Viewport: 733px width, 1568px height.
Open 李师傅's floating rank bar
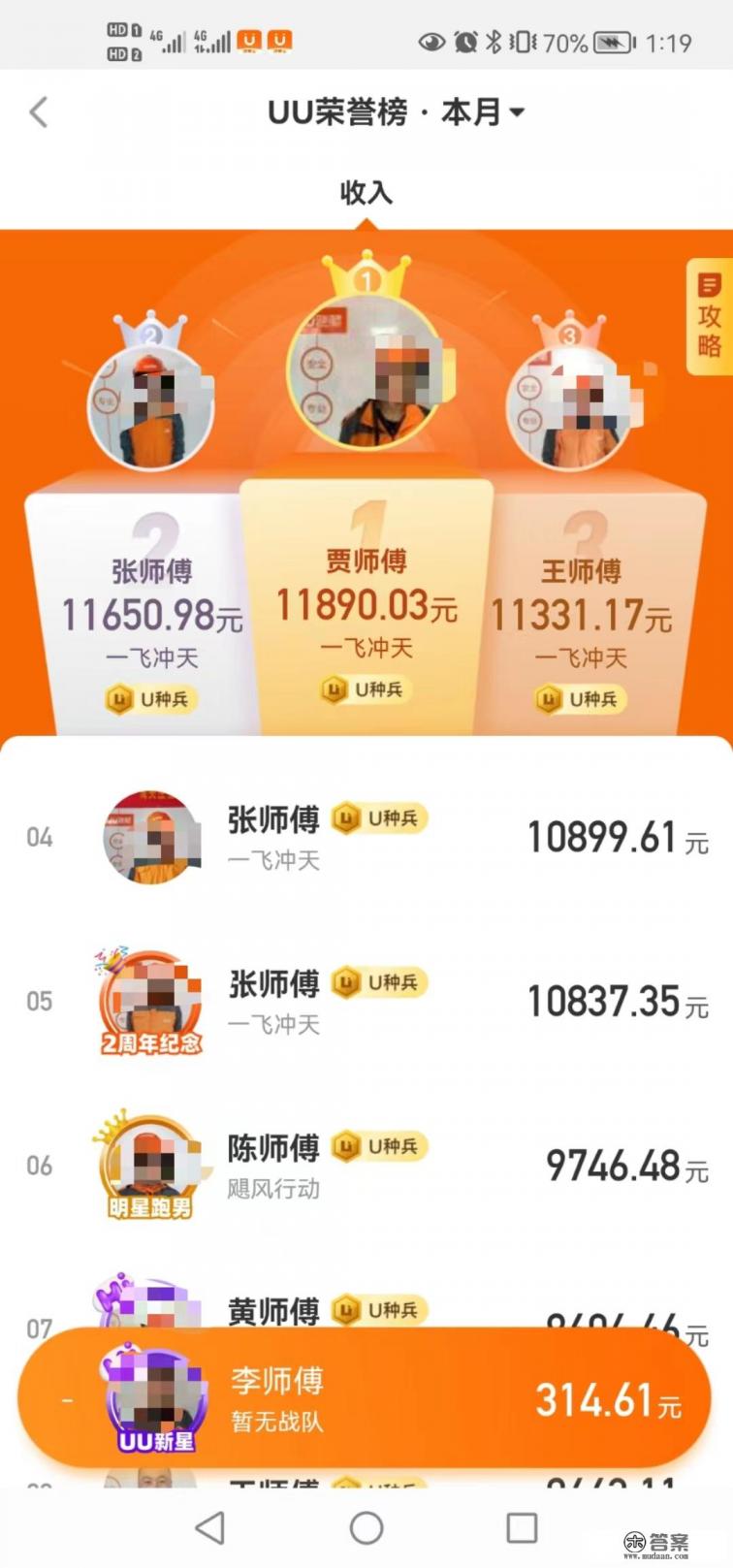tap(366, 1396)
